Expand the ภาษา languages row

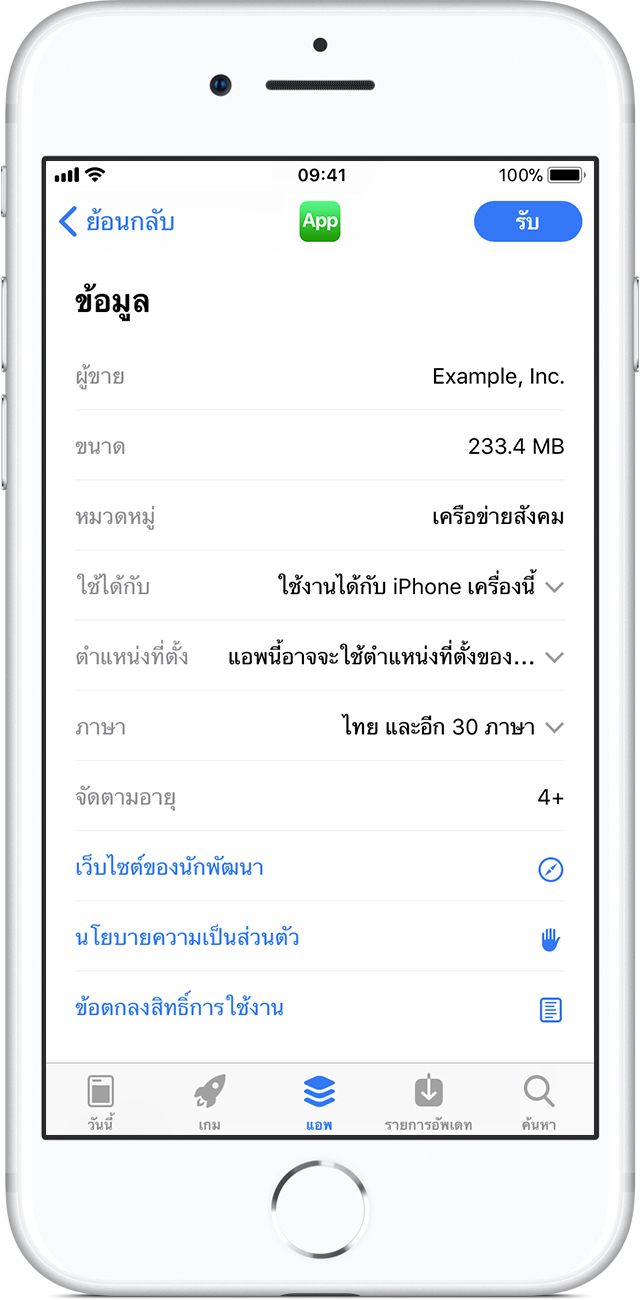[320, 727]
